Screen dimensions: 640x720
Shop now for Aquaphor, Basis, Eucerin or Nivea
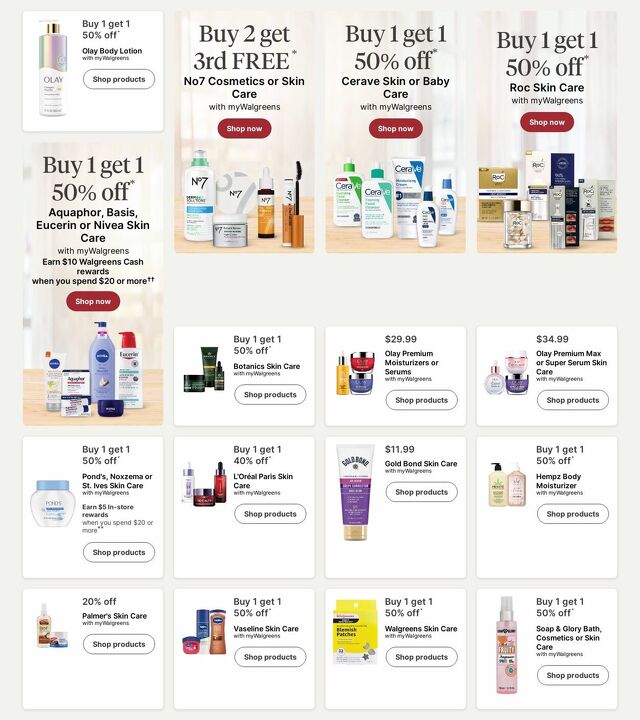coord(93,301)
